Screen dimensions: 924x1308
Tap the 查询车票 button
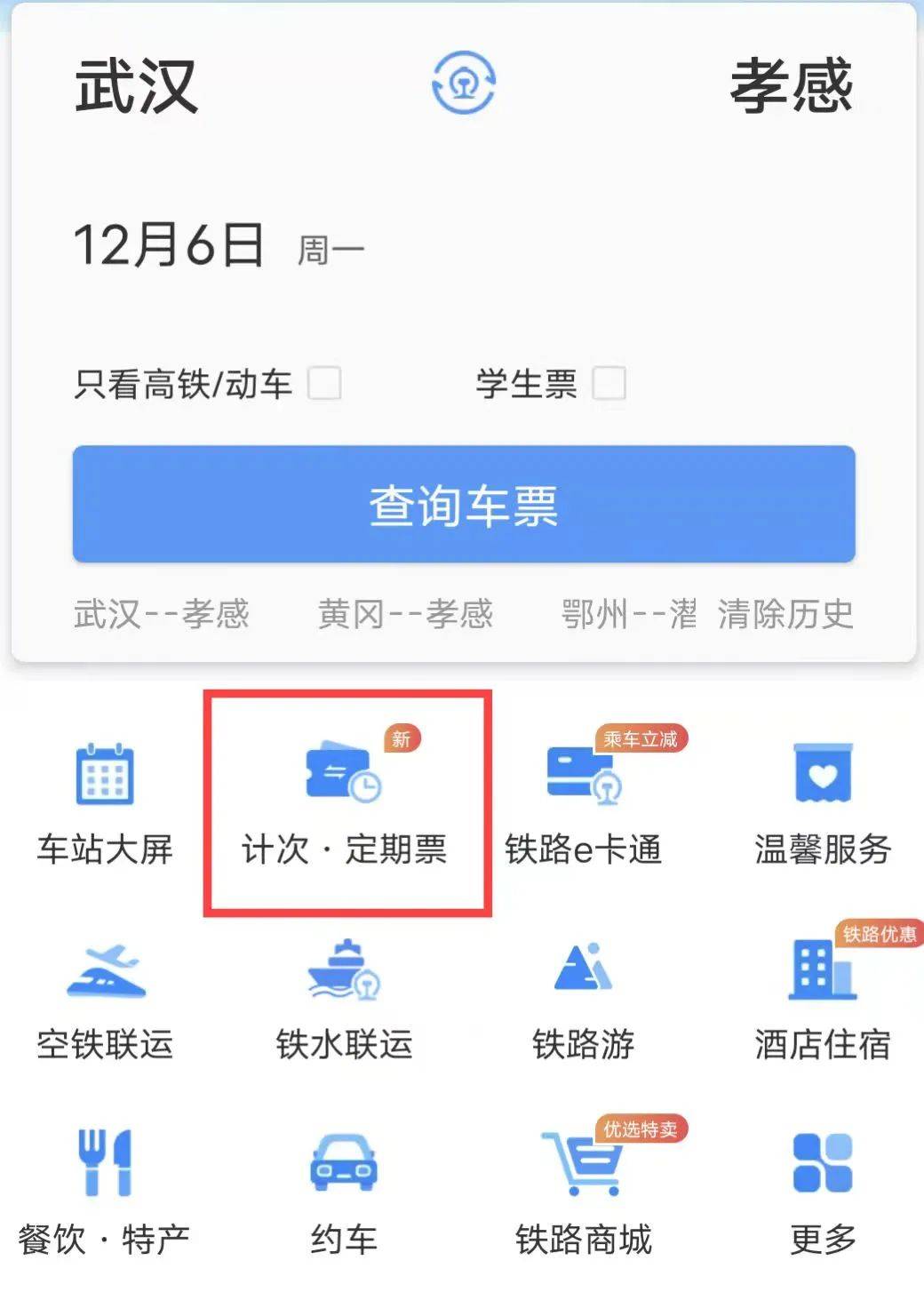(463, 505)
